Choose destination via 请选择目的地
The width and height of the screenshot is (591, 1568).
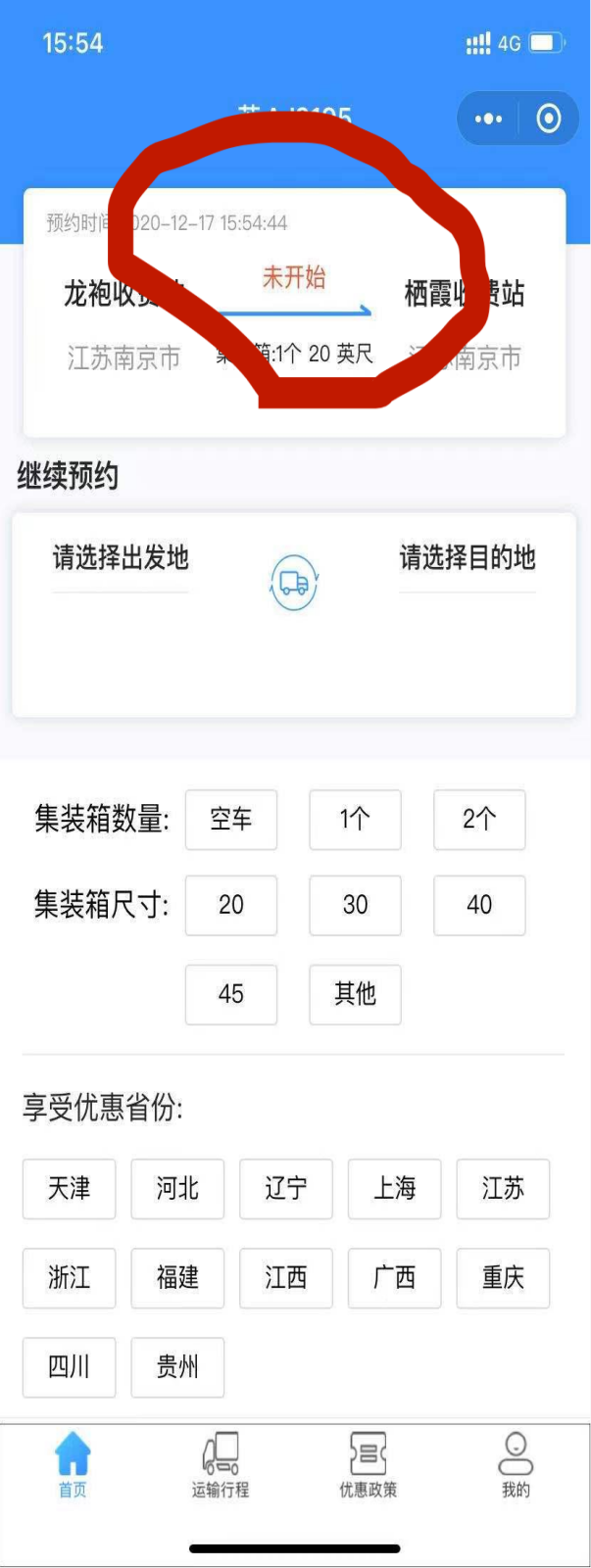[x=468, y=558]
